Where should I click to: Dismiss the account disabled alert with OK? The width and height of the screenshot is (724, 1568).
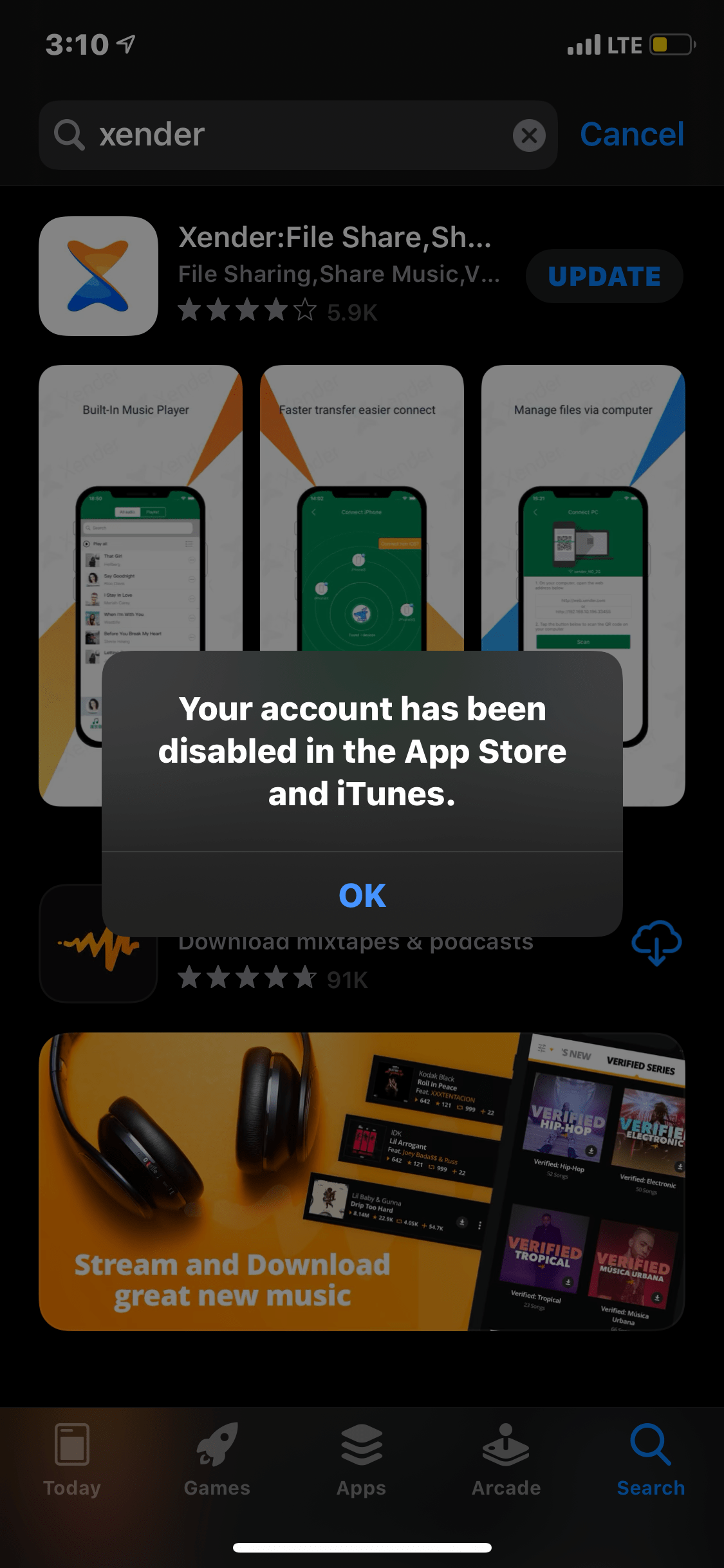(x=362, y=895)
